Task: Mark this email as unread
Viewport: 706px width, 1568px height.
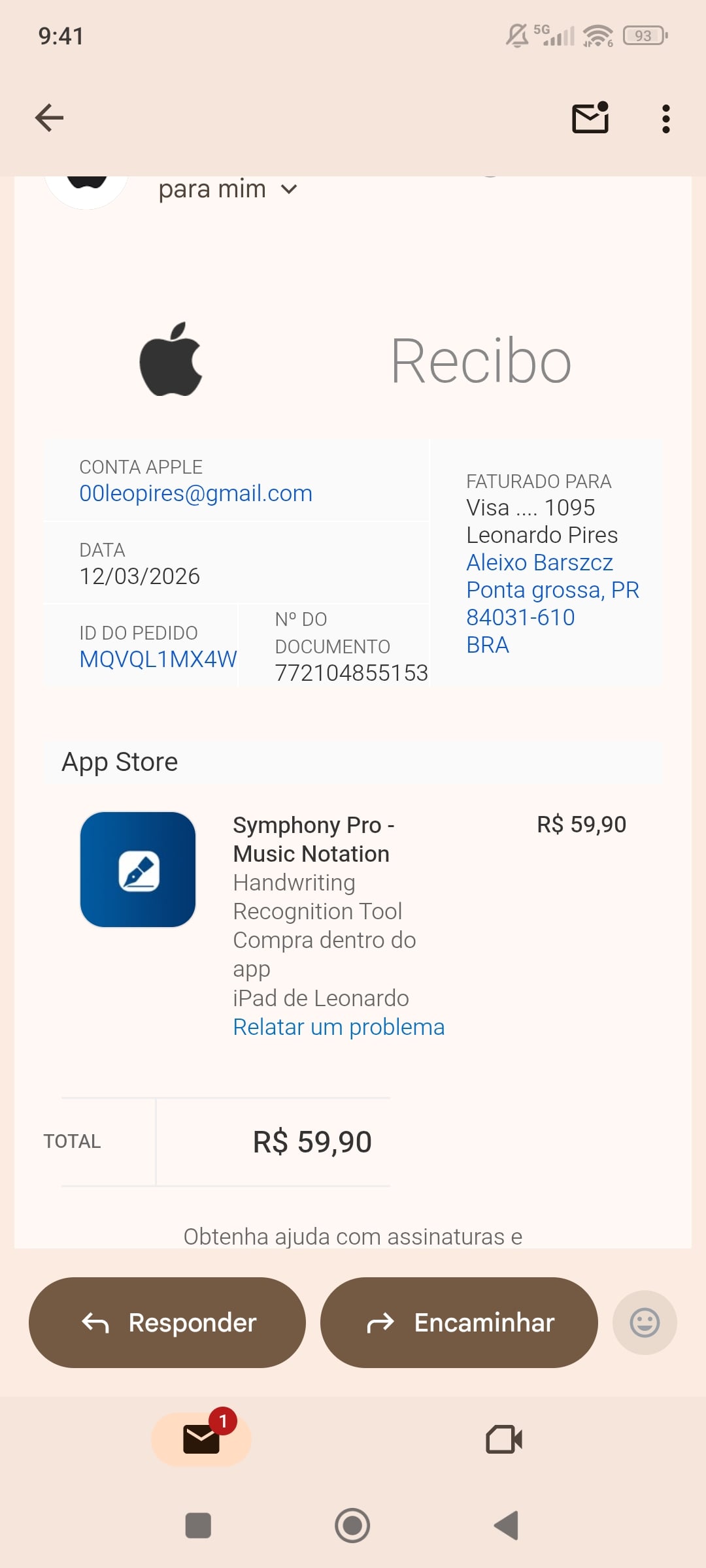Action: point(590,118)
